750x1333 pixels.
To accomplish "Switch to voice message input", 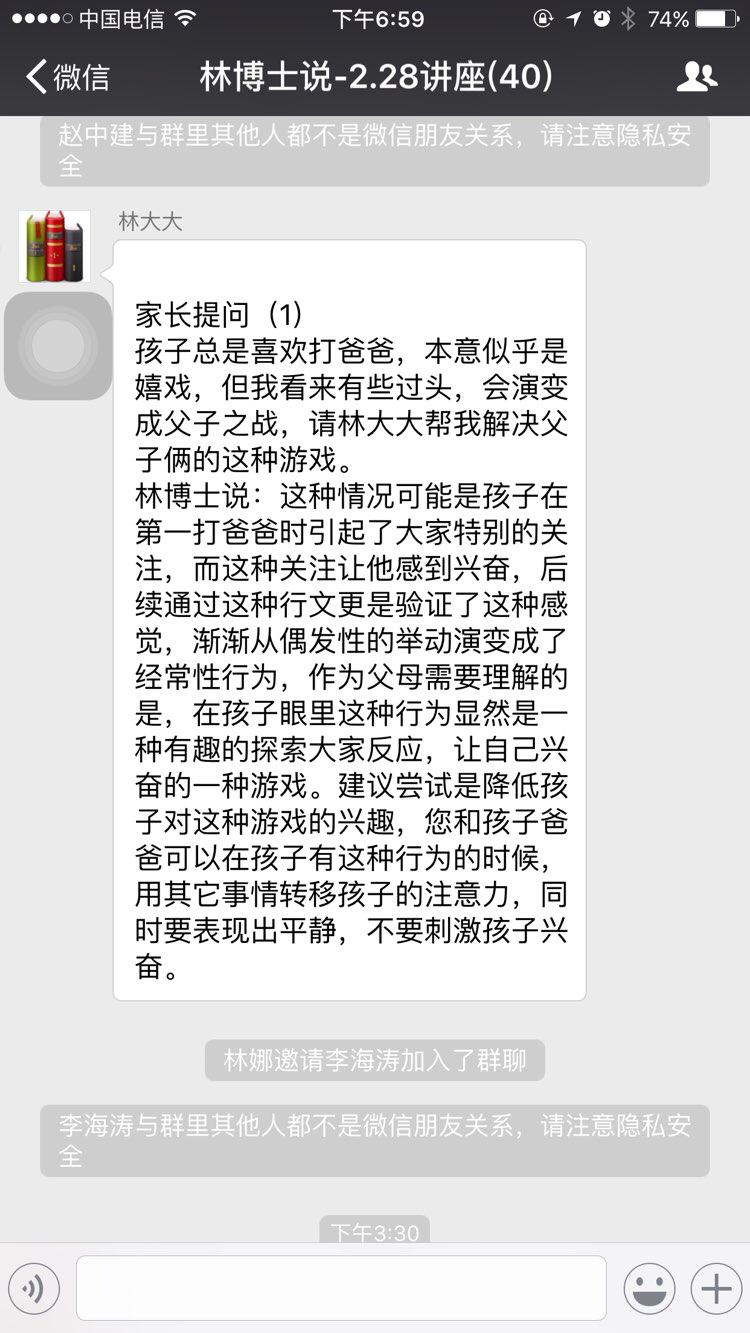I will click(35, 1288).
